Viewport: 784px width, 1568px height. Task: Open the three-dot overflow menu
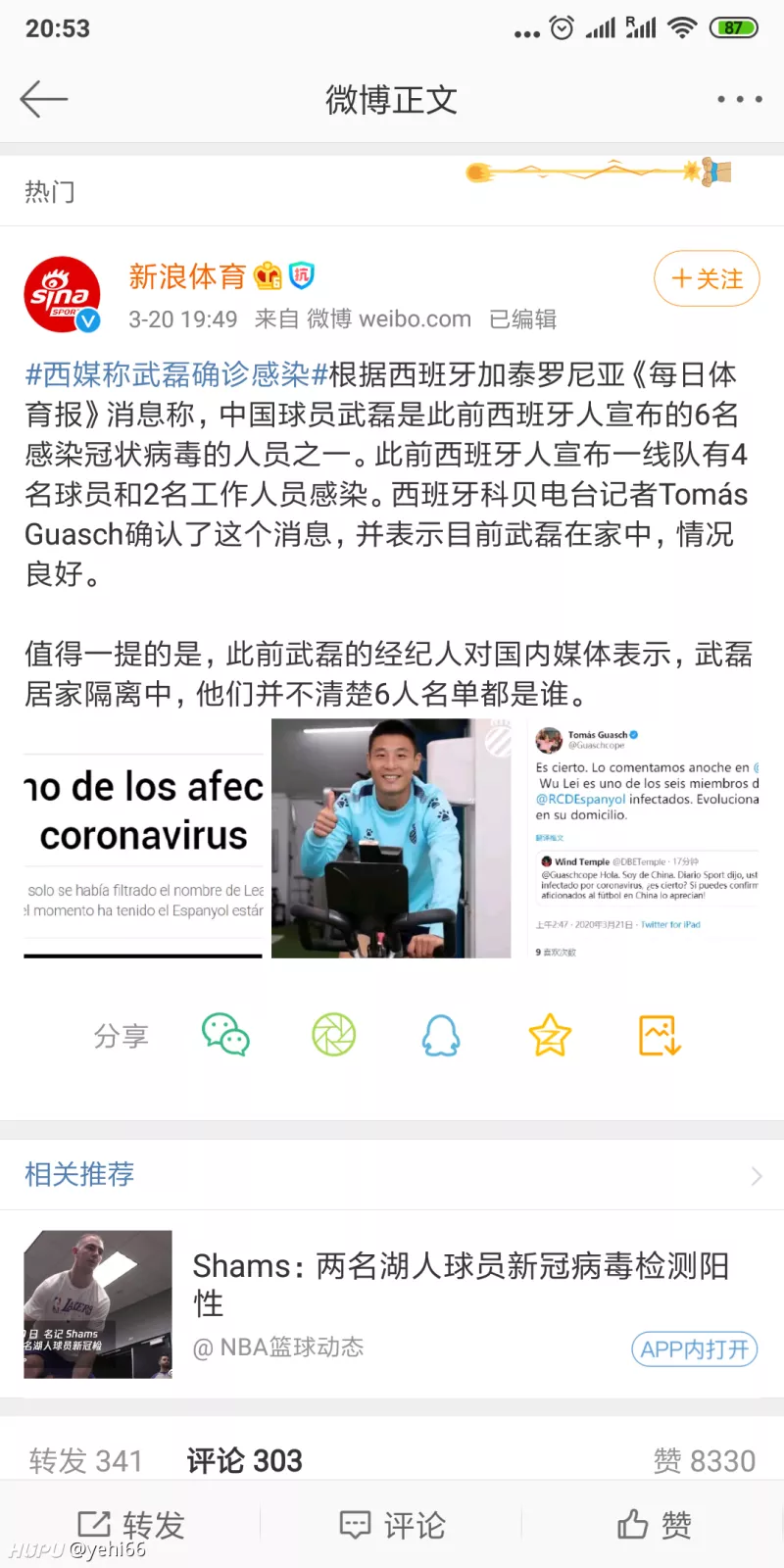(739, 99)
